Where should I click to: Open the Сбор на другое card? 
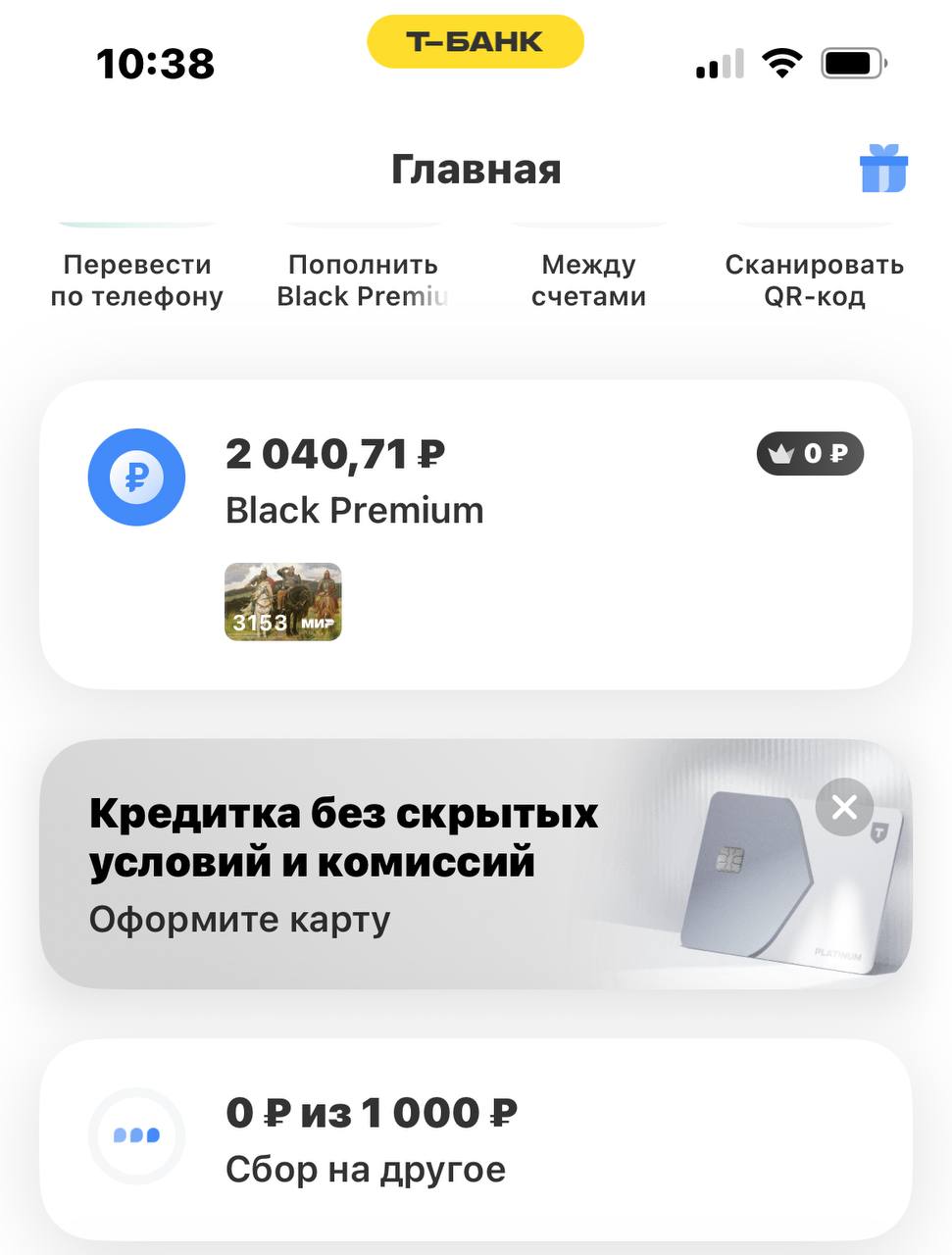coord(476,1139)
